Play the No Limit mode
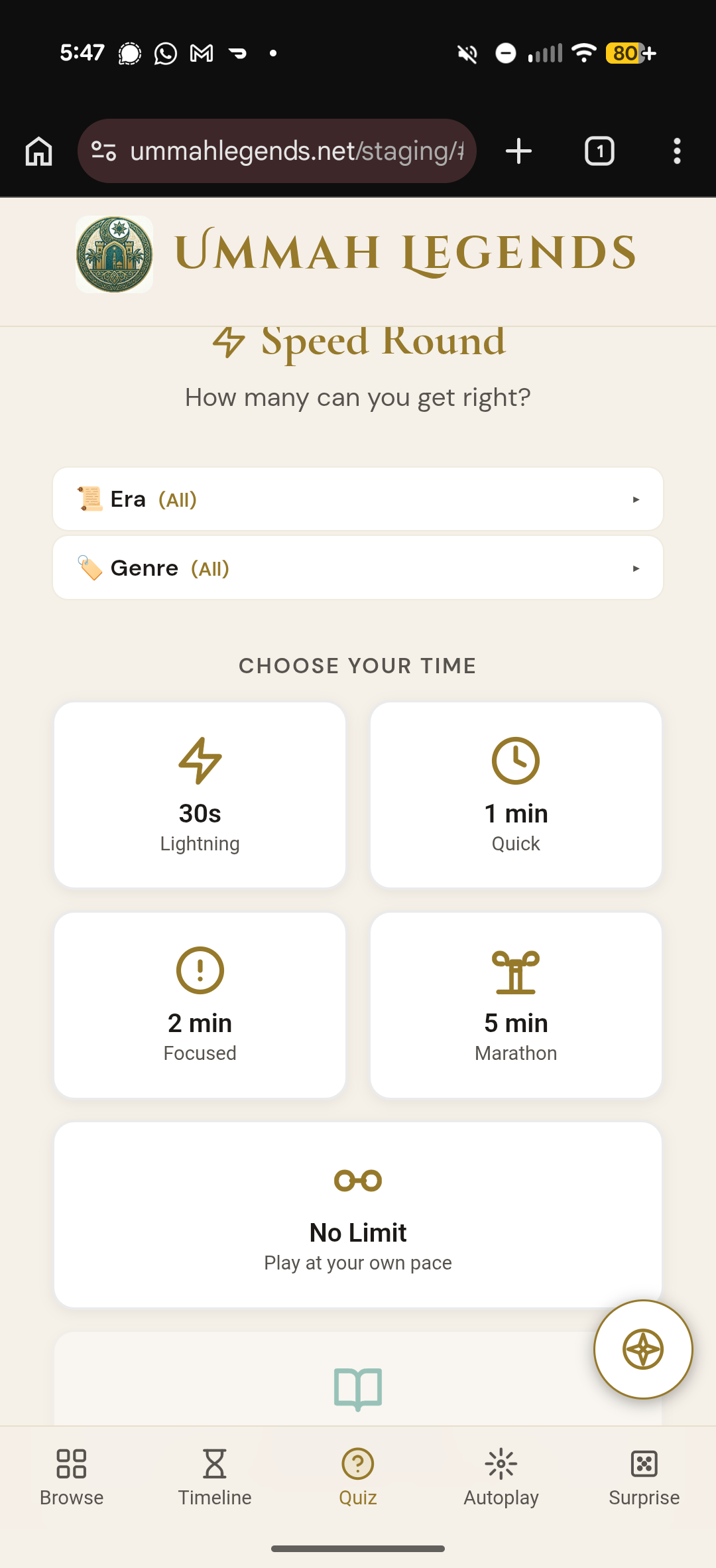This screenshot has height=1568, width=716. [358, 1215]
